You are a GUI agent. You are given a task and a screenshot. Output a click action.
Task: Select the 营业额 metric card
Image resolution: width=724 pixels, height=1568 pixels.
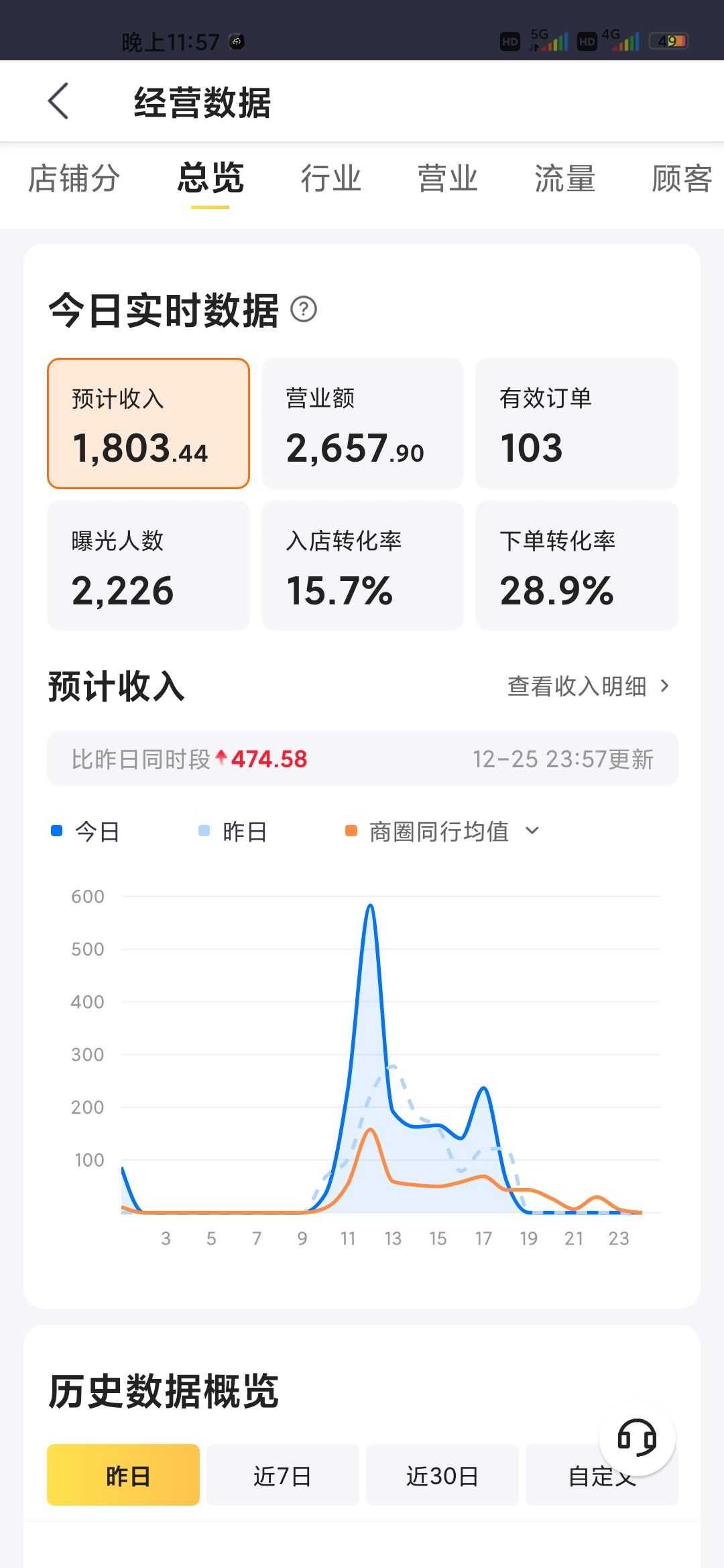coord(362,423)
